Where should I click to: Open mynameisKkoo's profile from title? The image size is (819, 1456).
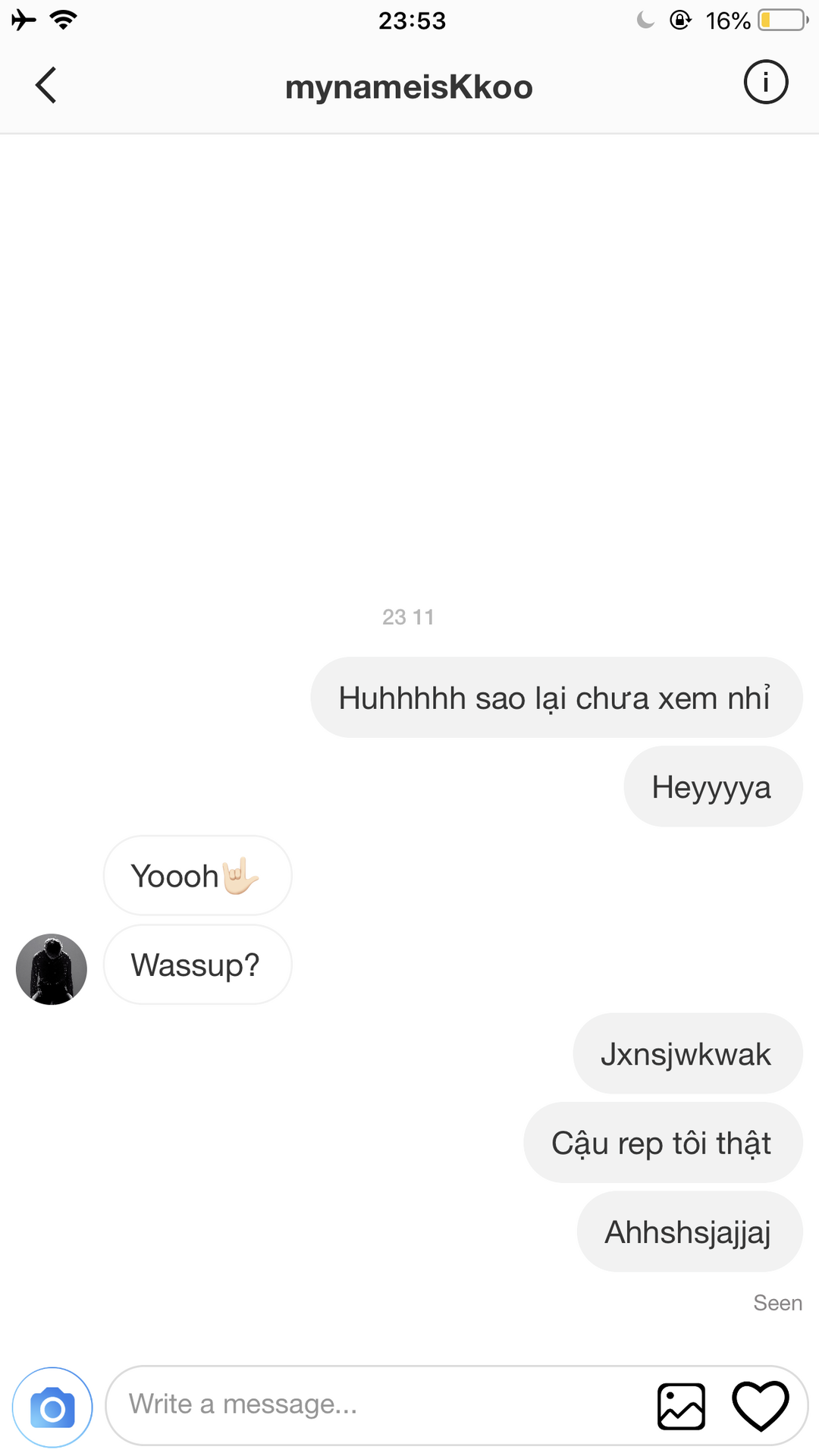[x=409, y=87]
